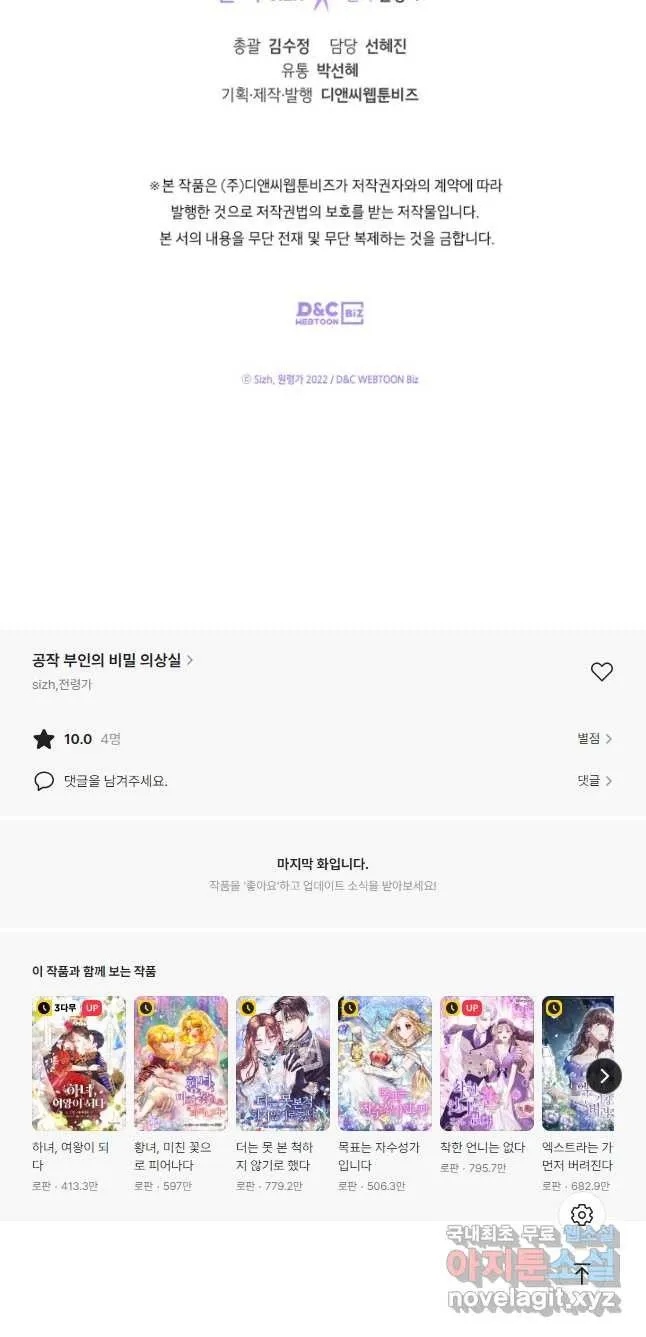Like this work with the heart icon
The height and width of the screenshot is (1337, 646).
pyautogui.click(x=601, y=672)
